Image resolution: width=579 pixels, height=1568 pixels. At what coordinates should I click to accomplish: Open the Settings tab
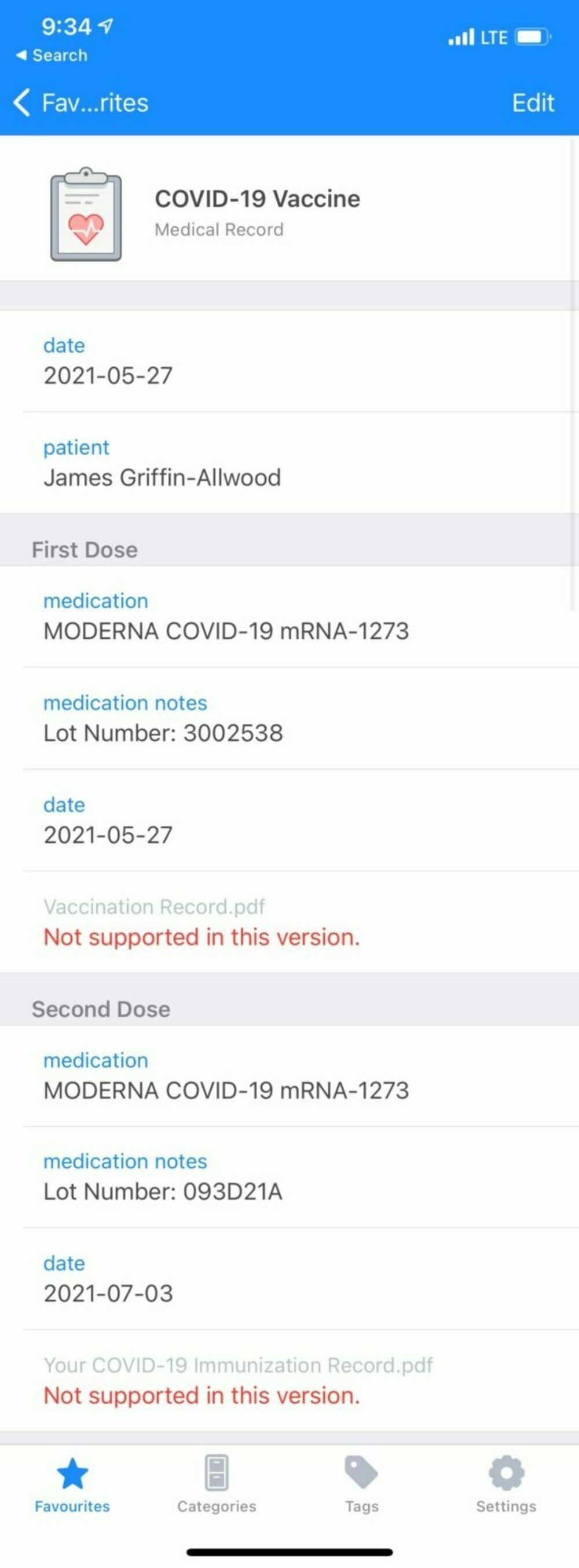[x=506, y=1484]
